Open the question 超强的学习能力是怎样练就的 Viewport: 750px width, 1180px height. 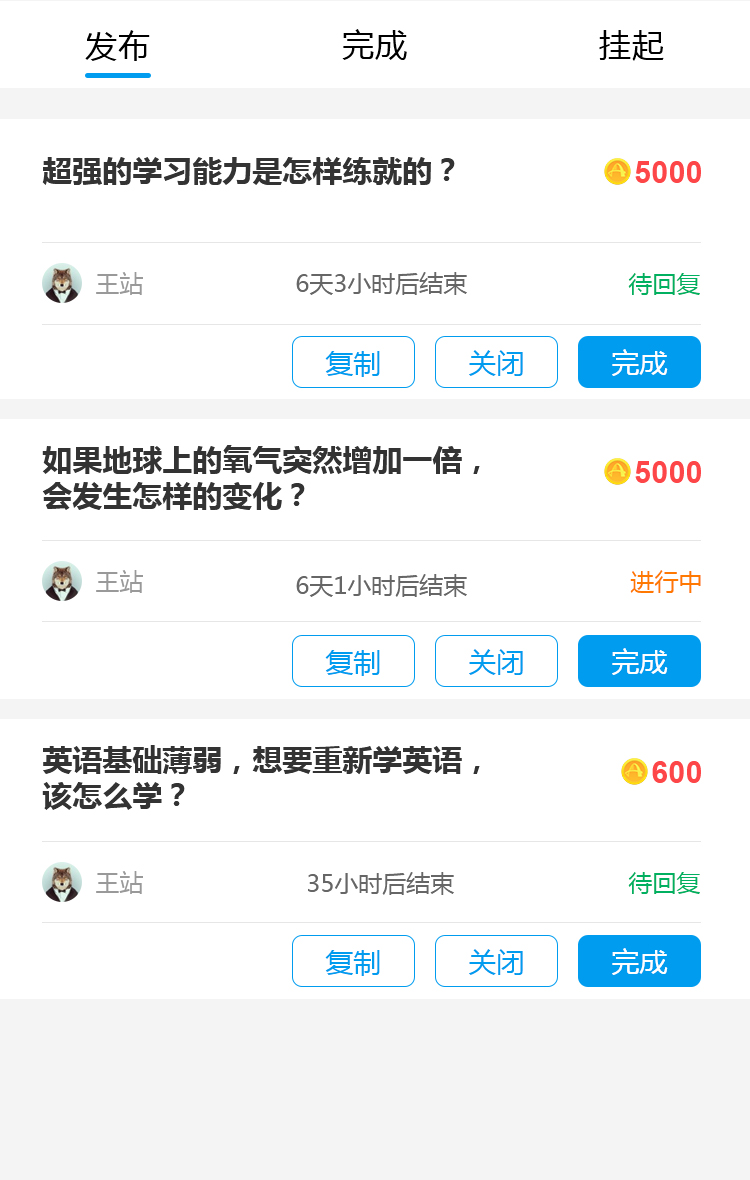(x=250, y=172)
